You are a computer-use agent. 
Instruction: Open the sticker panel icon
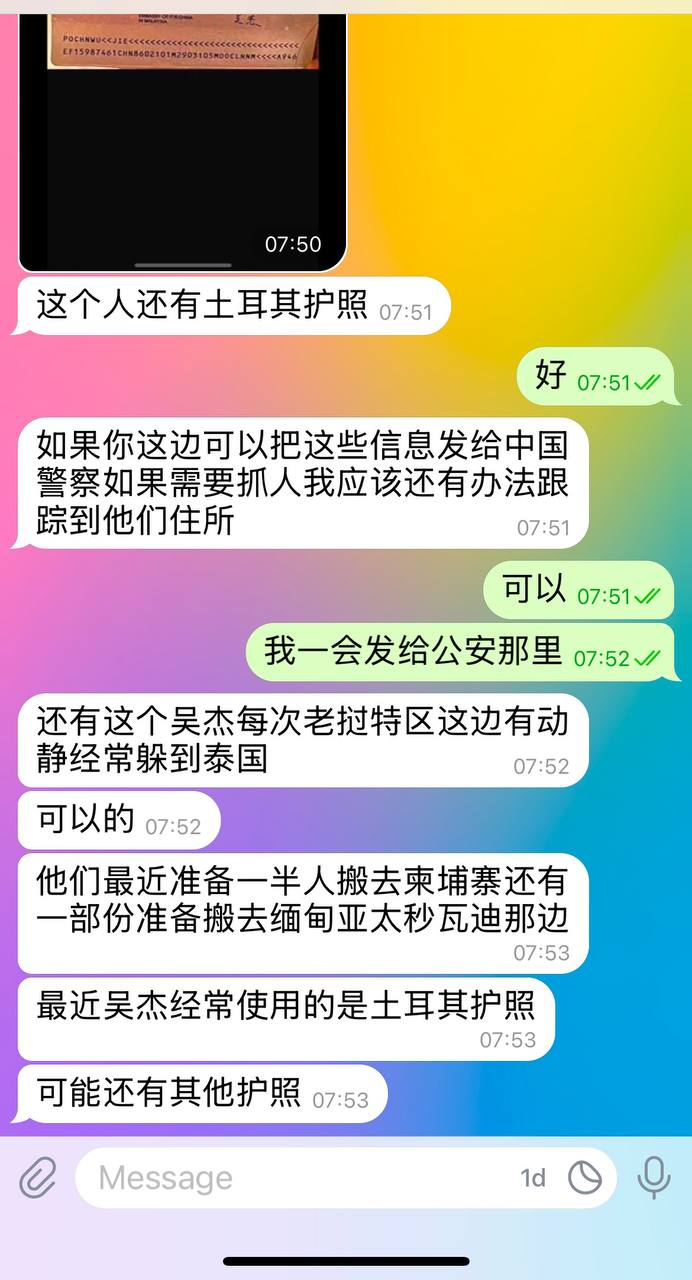point(586,1178)
